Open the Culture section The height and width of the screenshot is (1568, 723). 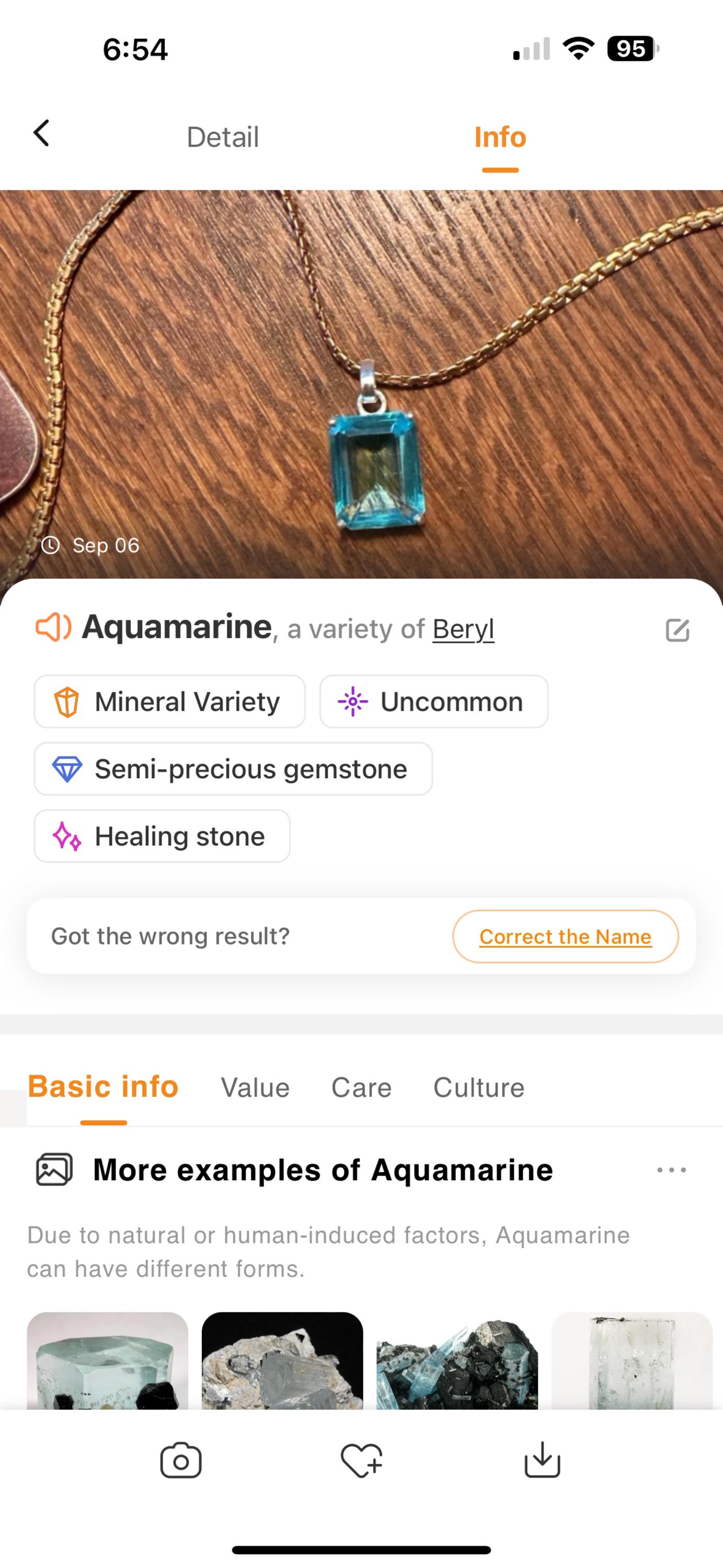pos(479,1087)
